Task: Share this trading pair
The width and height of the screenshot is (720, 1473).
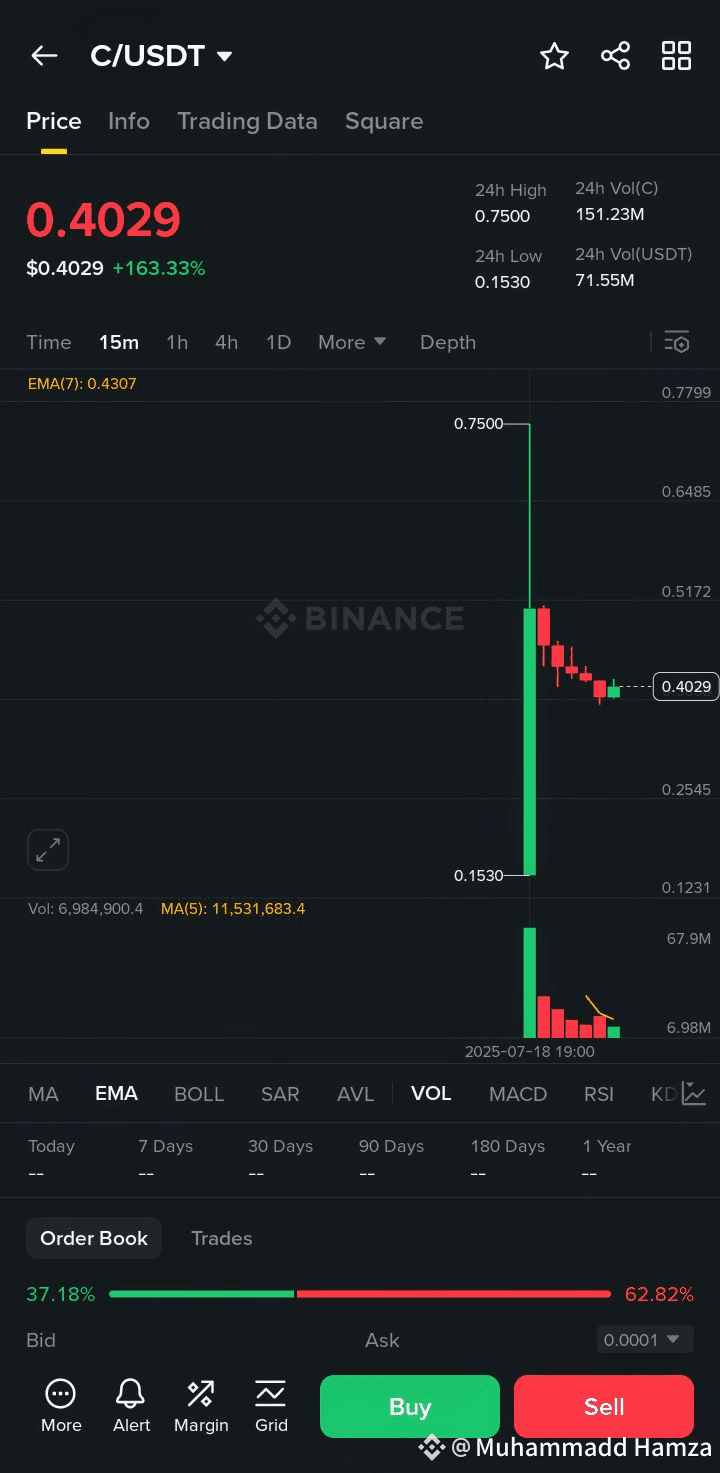Action: tap(615, 56)
